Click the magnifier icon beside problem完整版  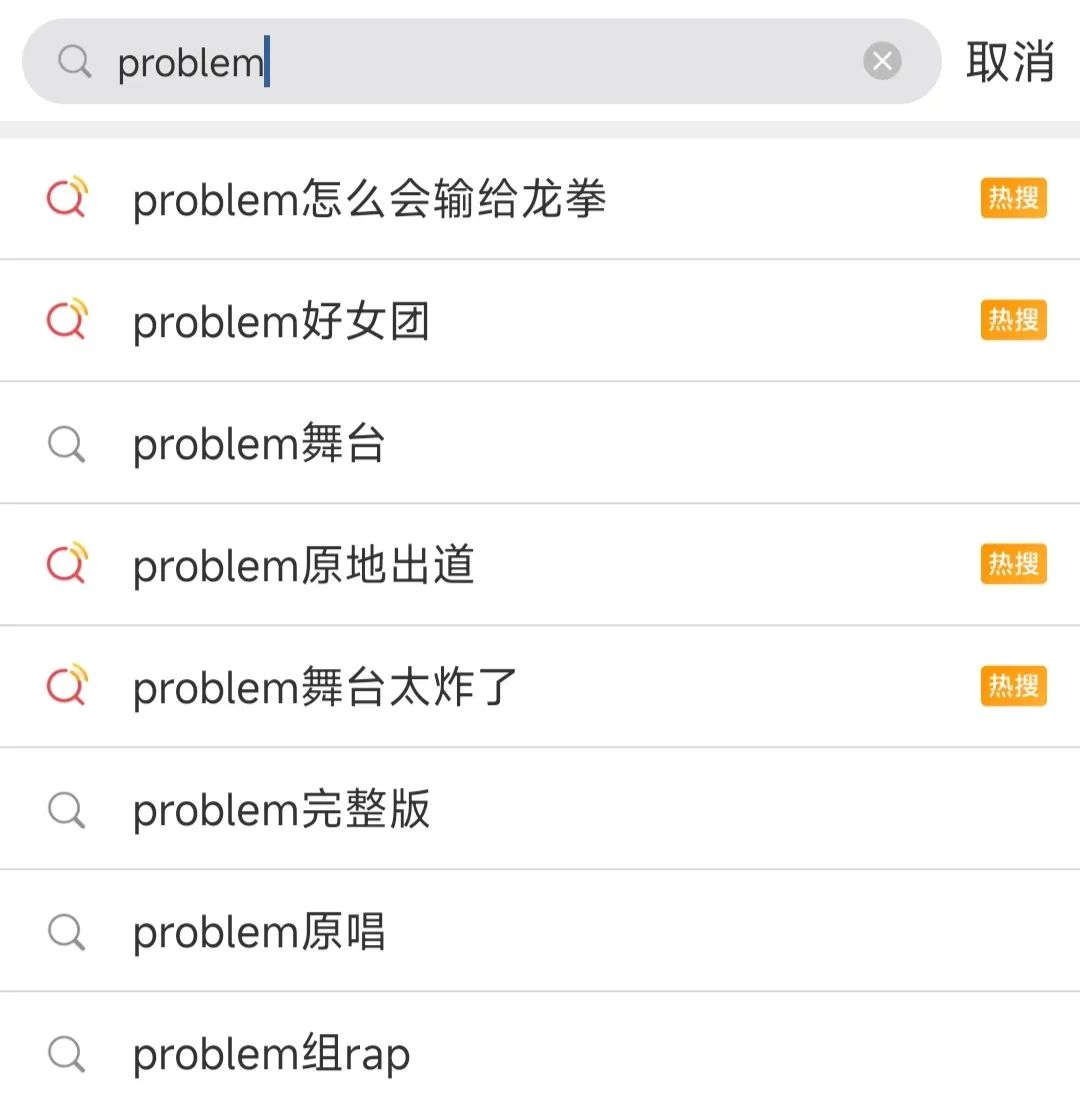66,809
